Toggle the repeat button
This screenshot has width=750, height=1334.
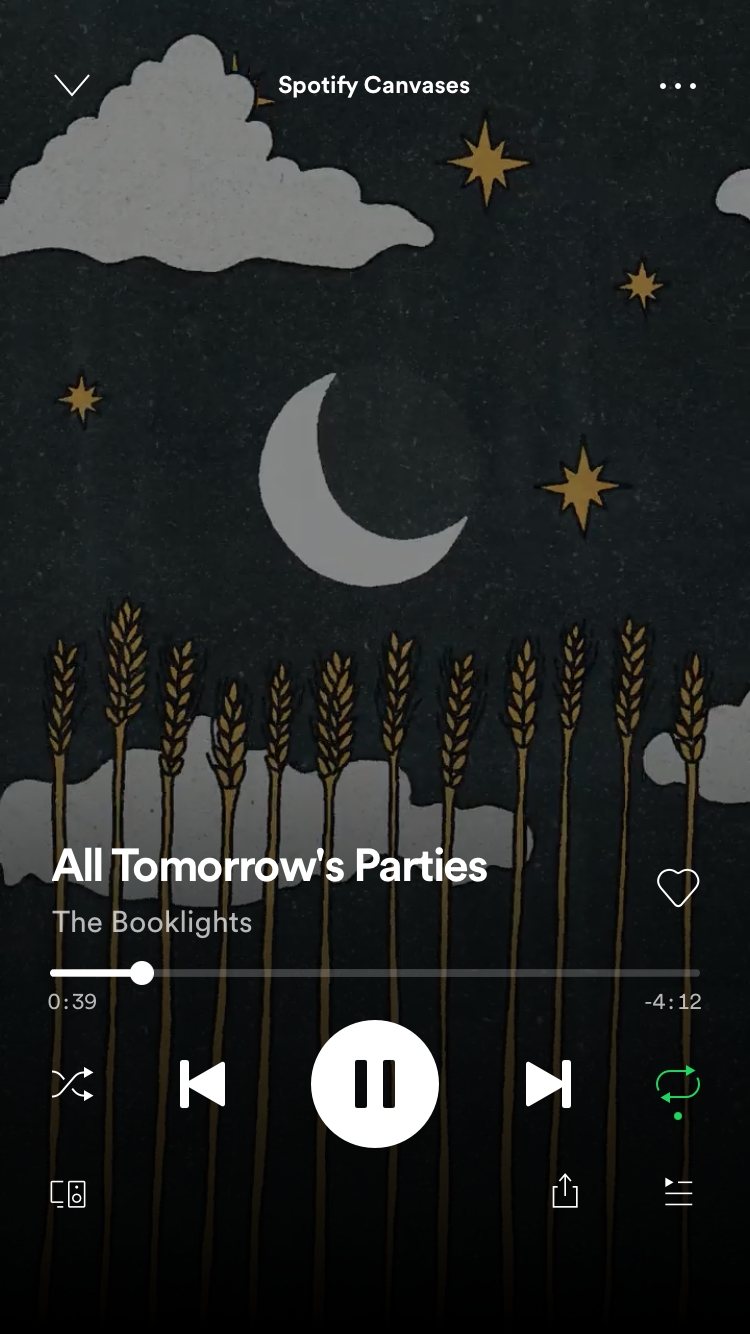coord(677,1086)
